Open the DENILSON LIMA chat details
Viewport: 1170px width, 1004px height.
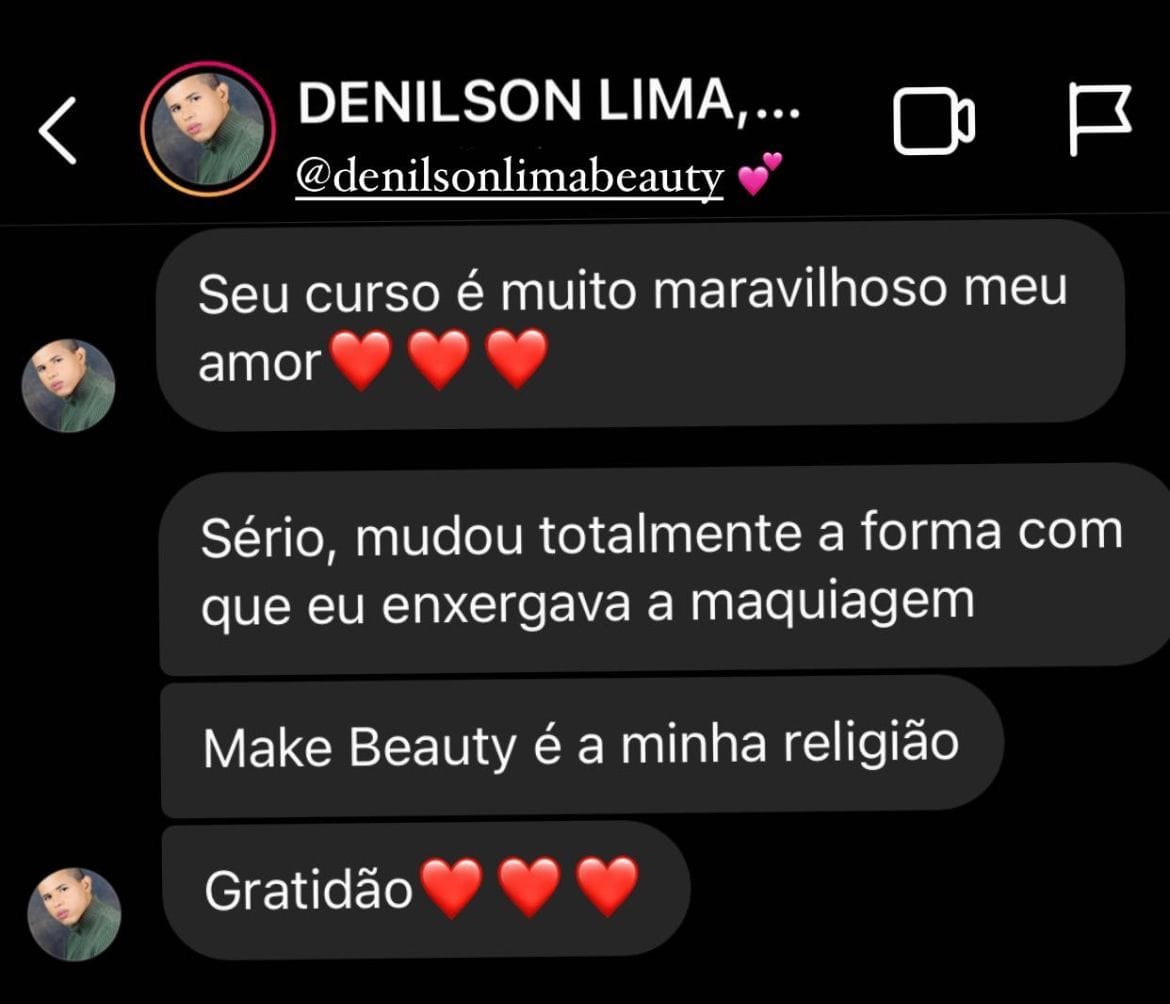coord(548,100)
